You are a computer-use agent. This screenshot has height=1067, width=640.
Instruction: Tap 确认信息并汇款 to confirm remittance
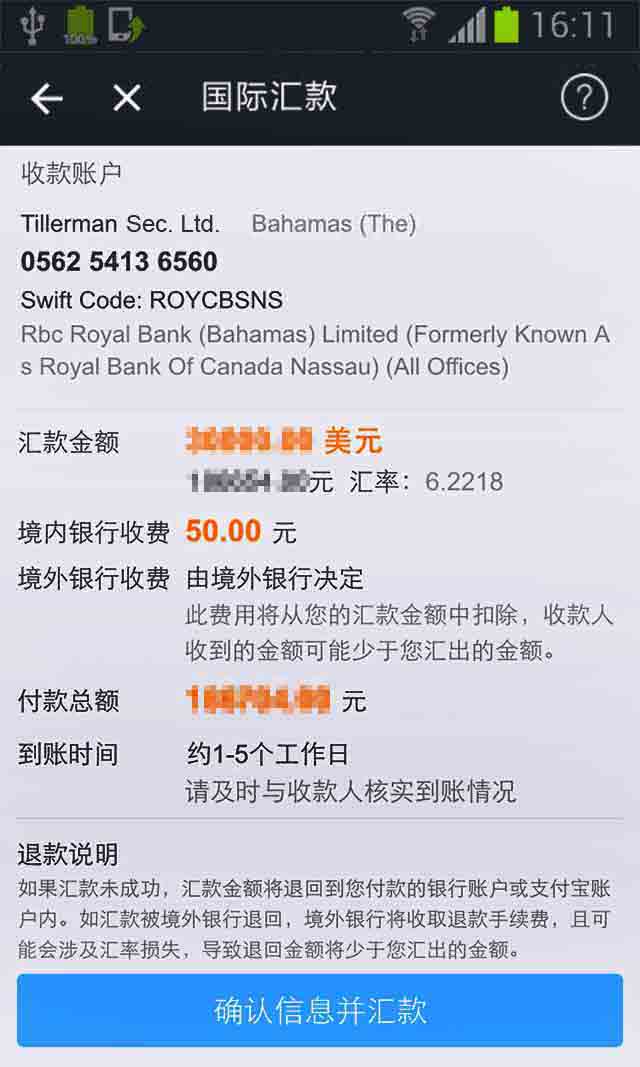[x=320, y=1010]
